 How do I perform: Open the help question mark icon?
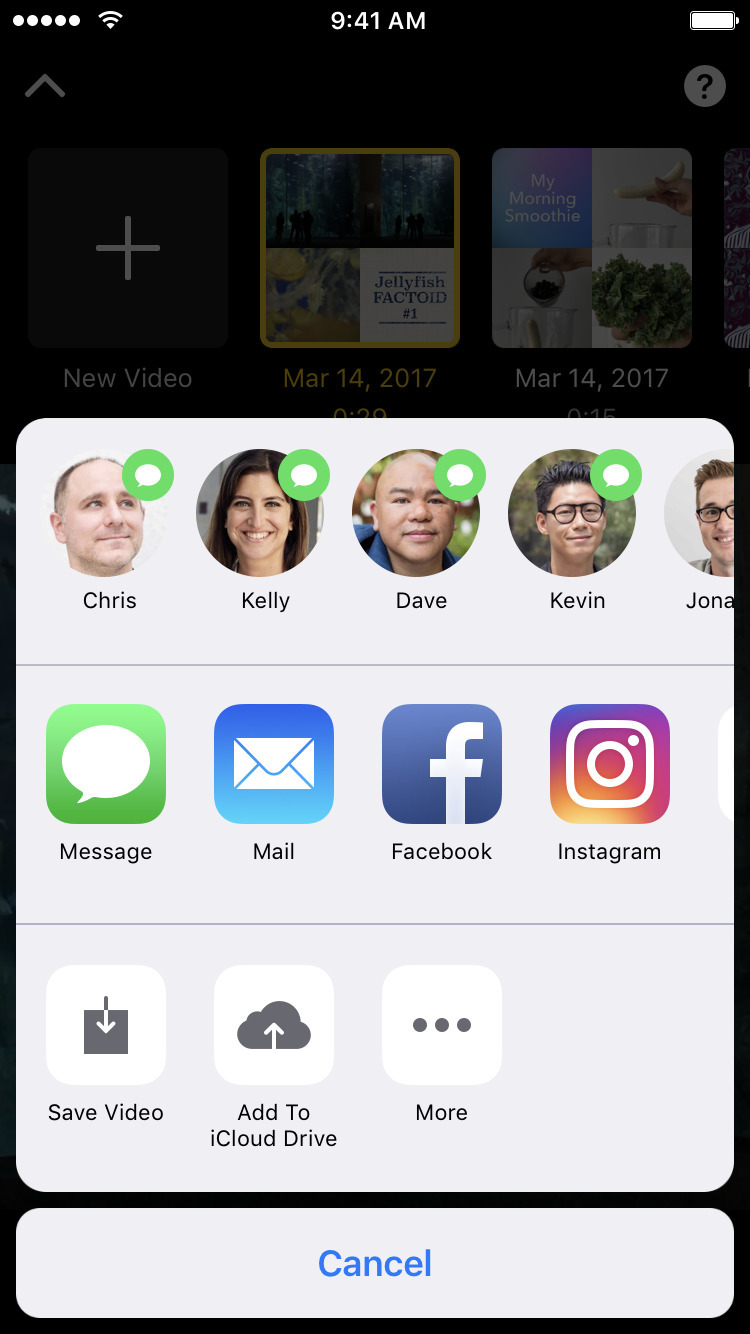point(705,86)
